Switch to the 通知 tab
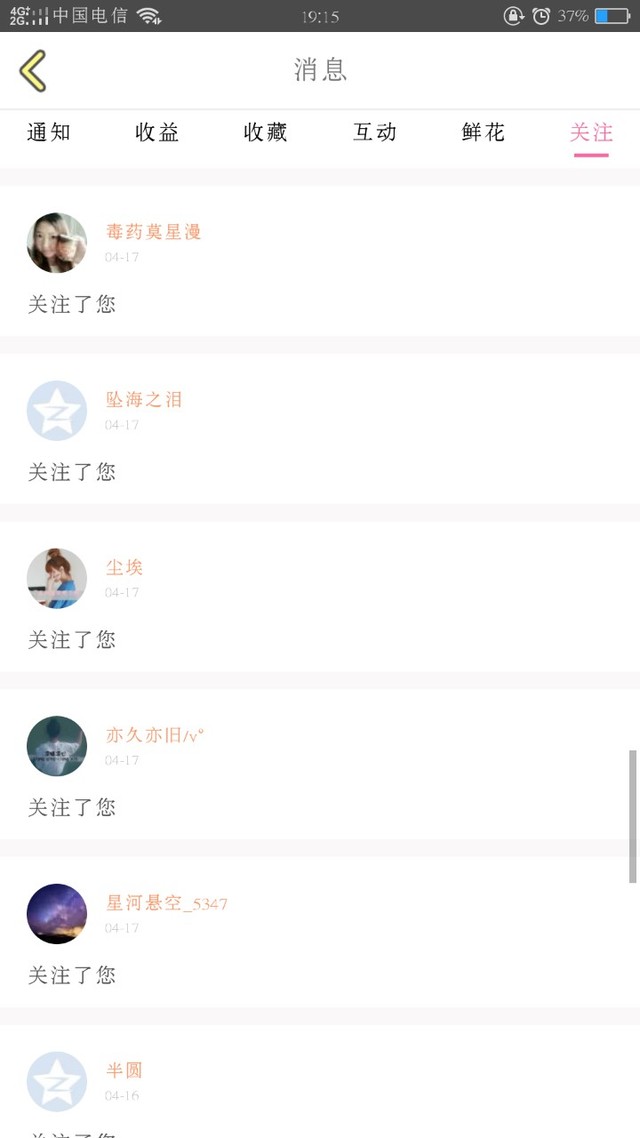Image resolution: width=640 pixels, height=1138 pixels. click(x=48, y=132)
